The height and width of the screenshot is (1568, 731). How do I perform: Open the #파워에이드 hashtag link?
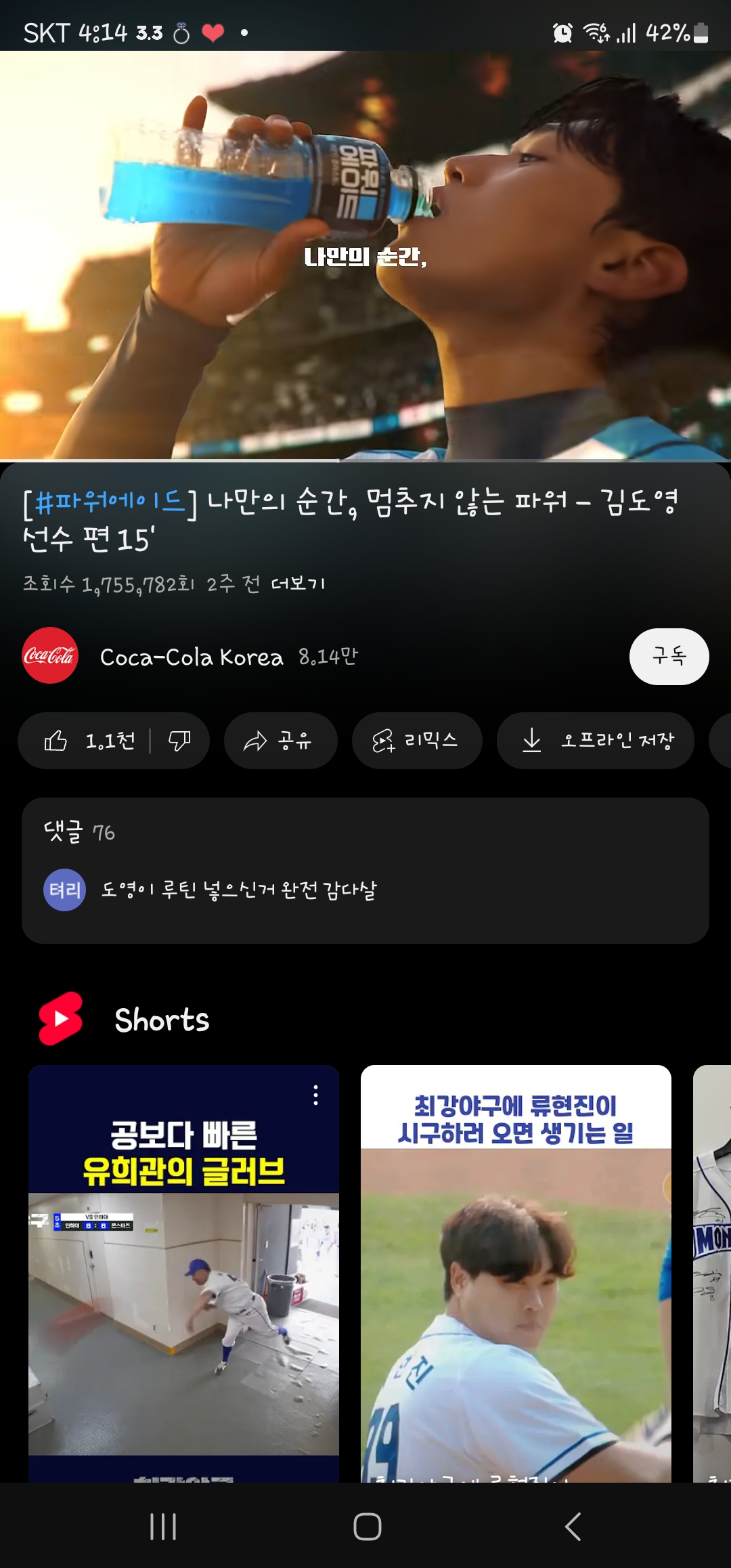[110, 502]
